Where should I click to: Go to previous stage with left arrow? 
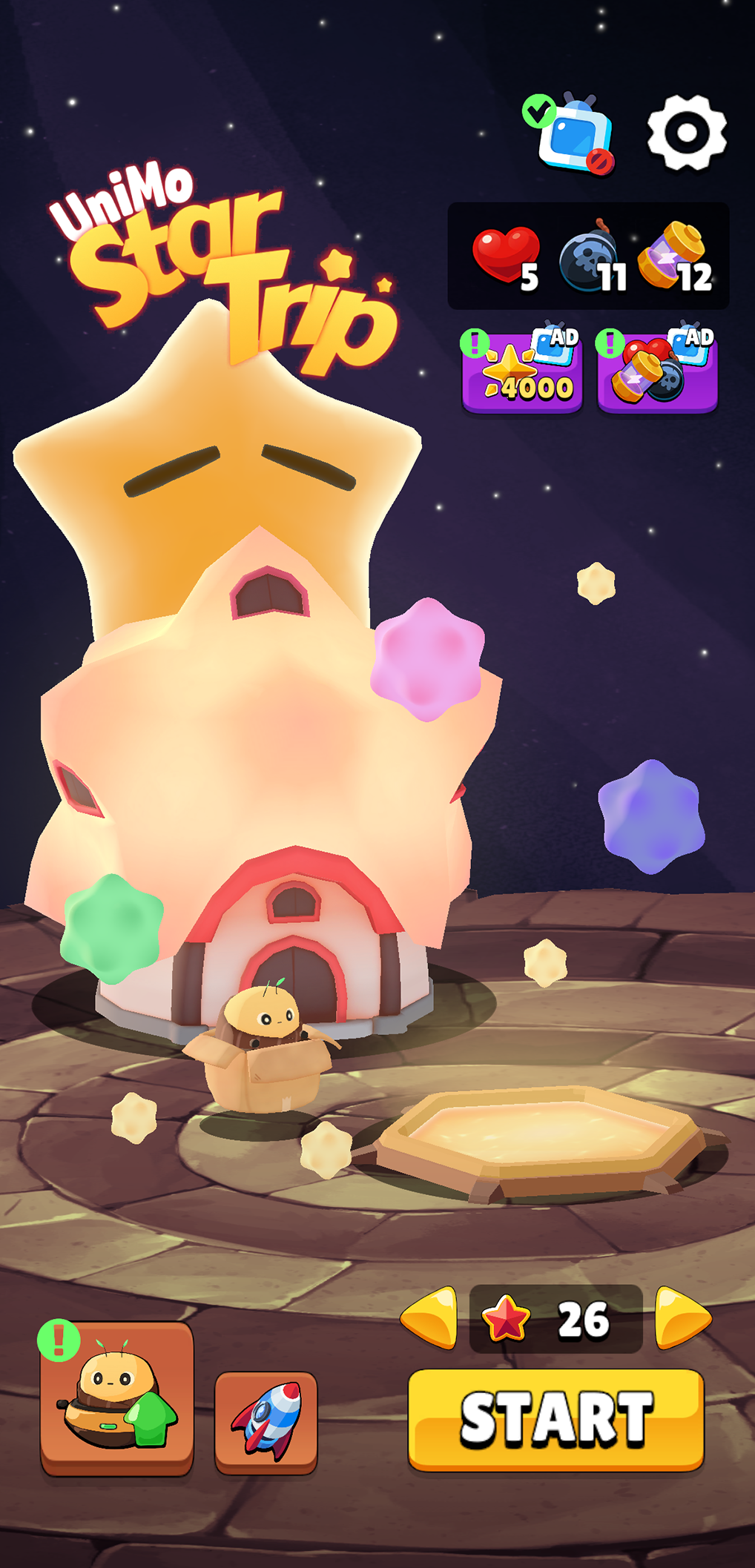(x=429, y=1317)
